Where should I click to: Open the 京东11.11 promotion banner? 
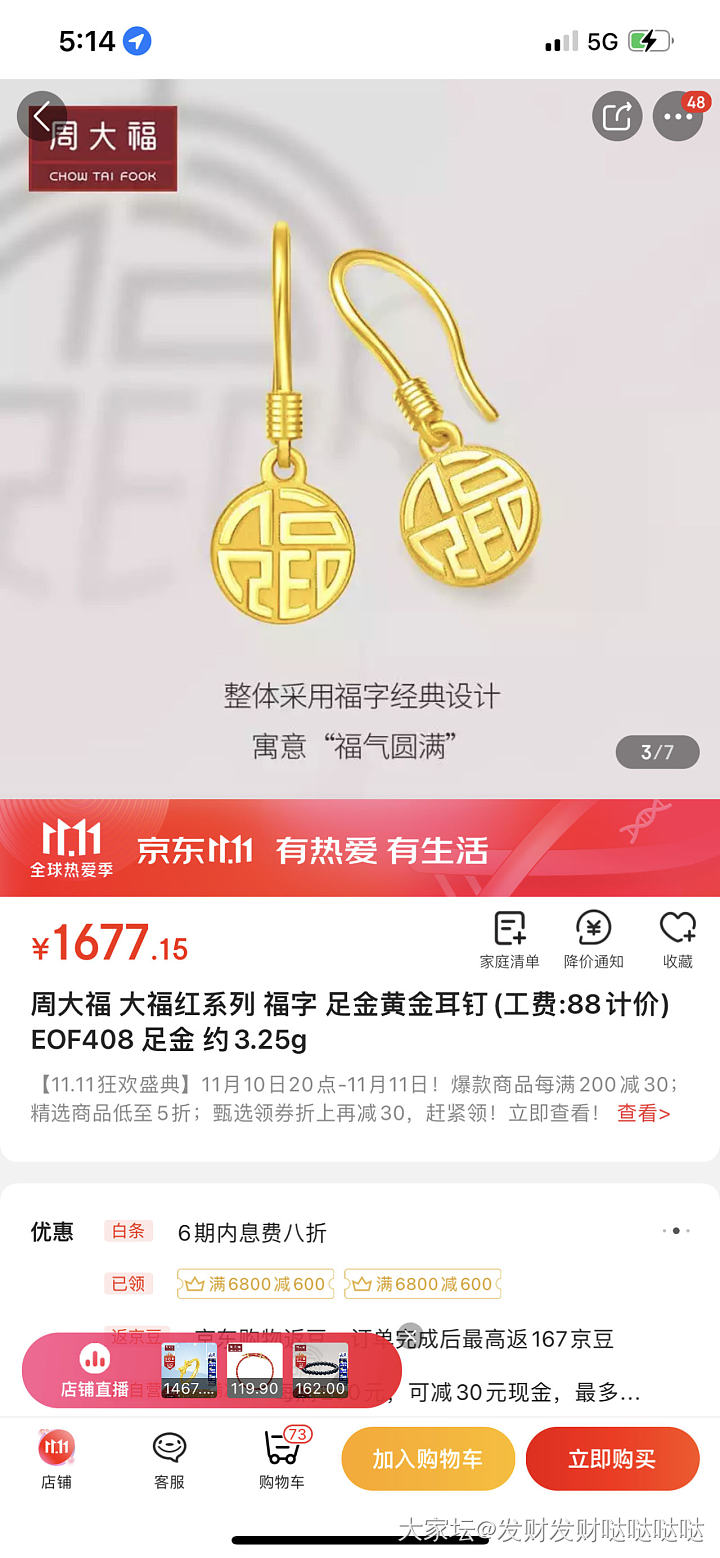coord(360,848)
